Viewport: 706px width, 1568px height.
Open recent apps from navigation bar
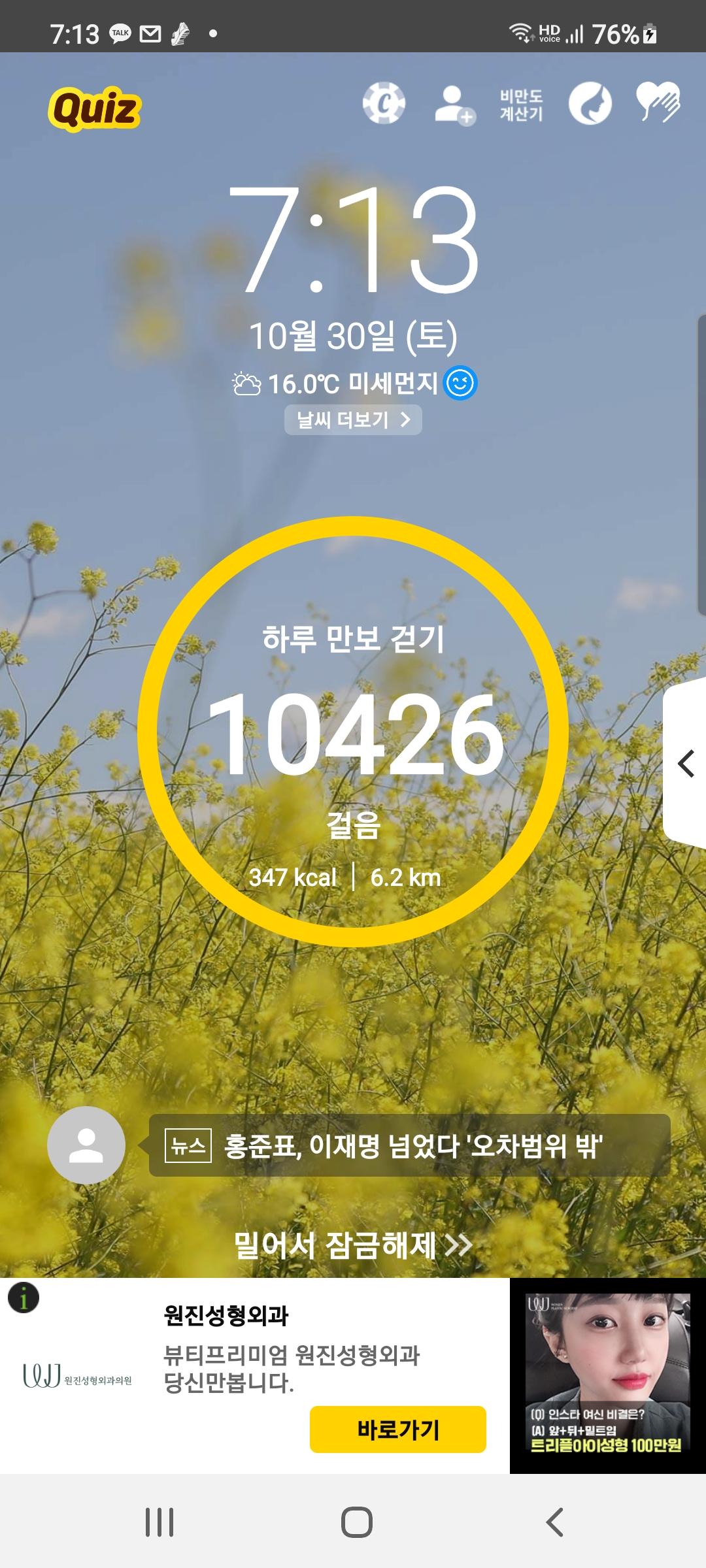(160, 1522)
